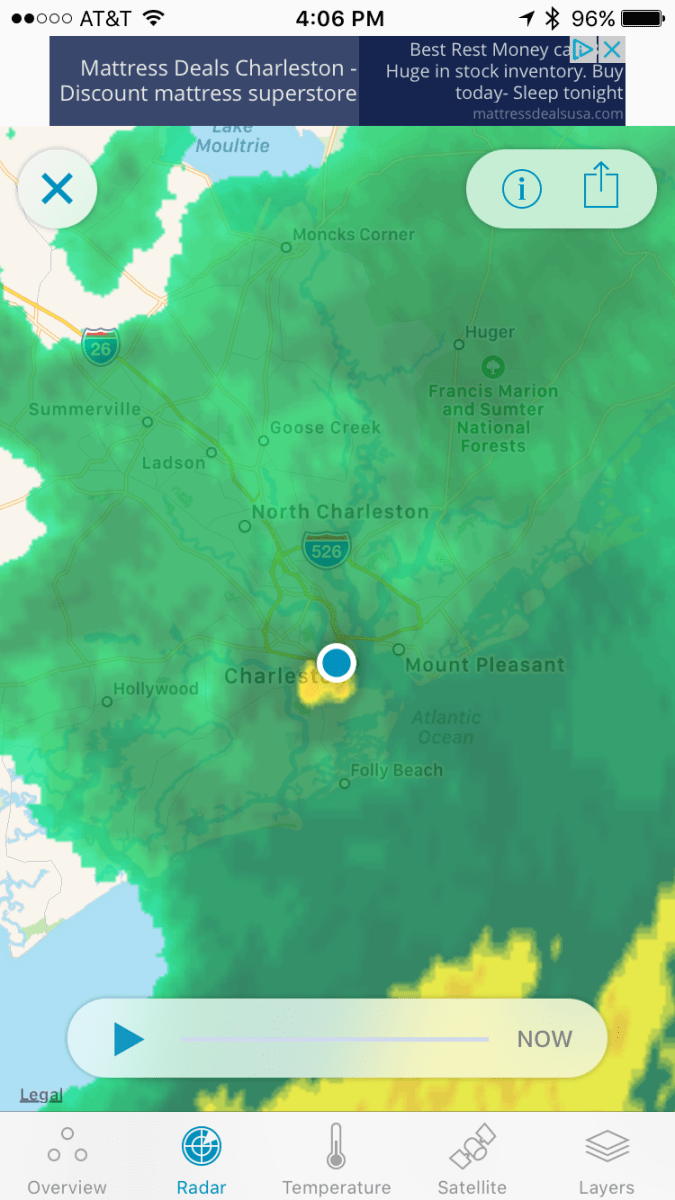Screen dimensions: 675x1200
Task: Select the Radar tab
Action: 201,1159
